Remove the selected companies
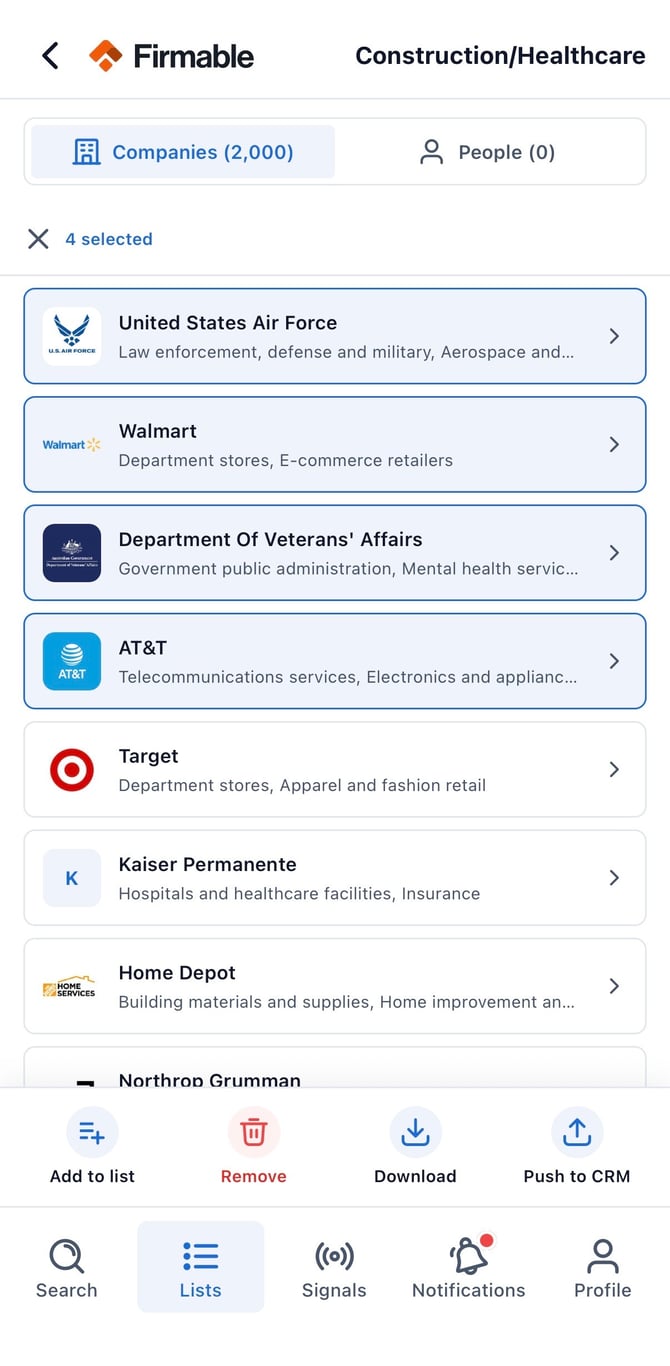Image resolution: width=670 pixels, height=1366 pixels. click(x=254, y=1146)
